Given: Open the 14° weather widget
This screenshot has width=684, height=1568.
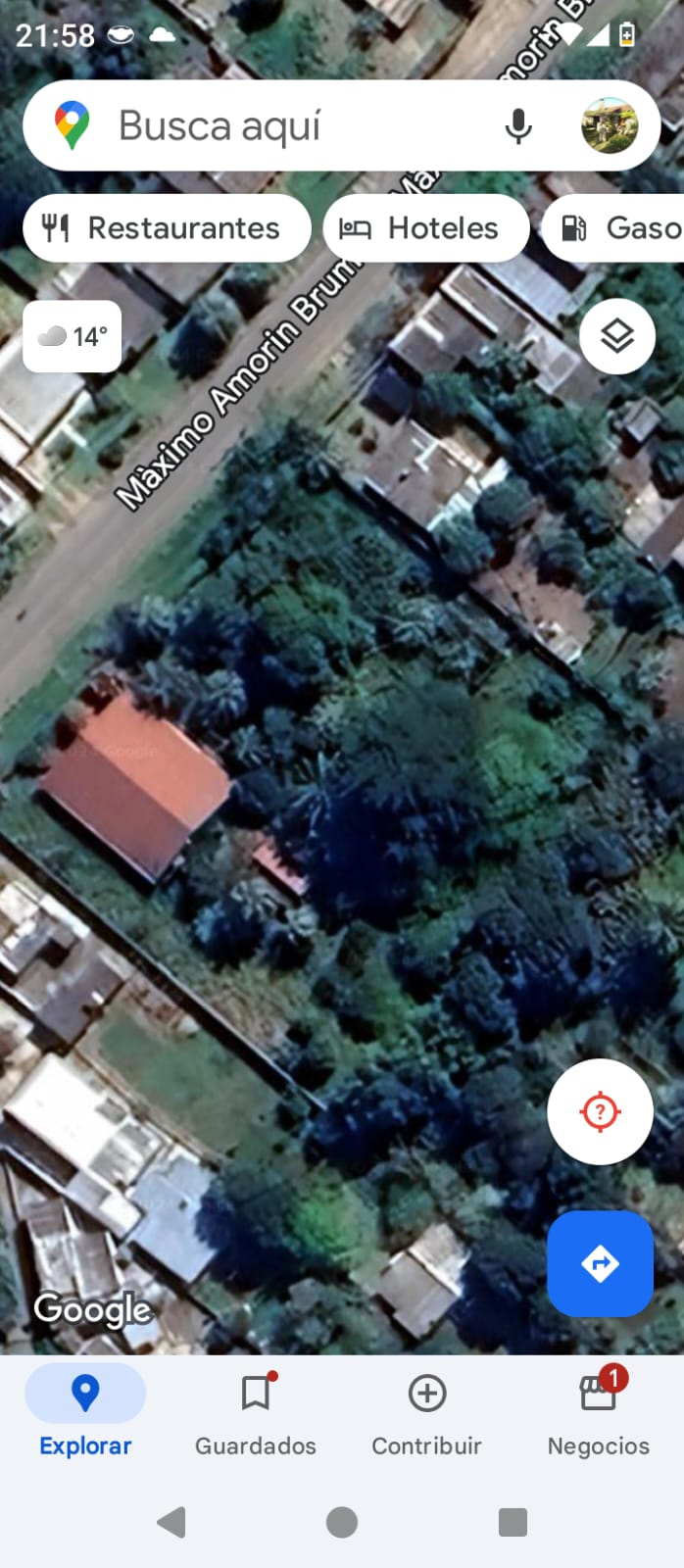Looking at the screenshot, I should (x=73, y=336).
